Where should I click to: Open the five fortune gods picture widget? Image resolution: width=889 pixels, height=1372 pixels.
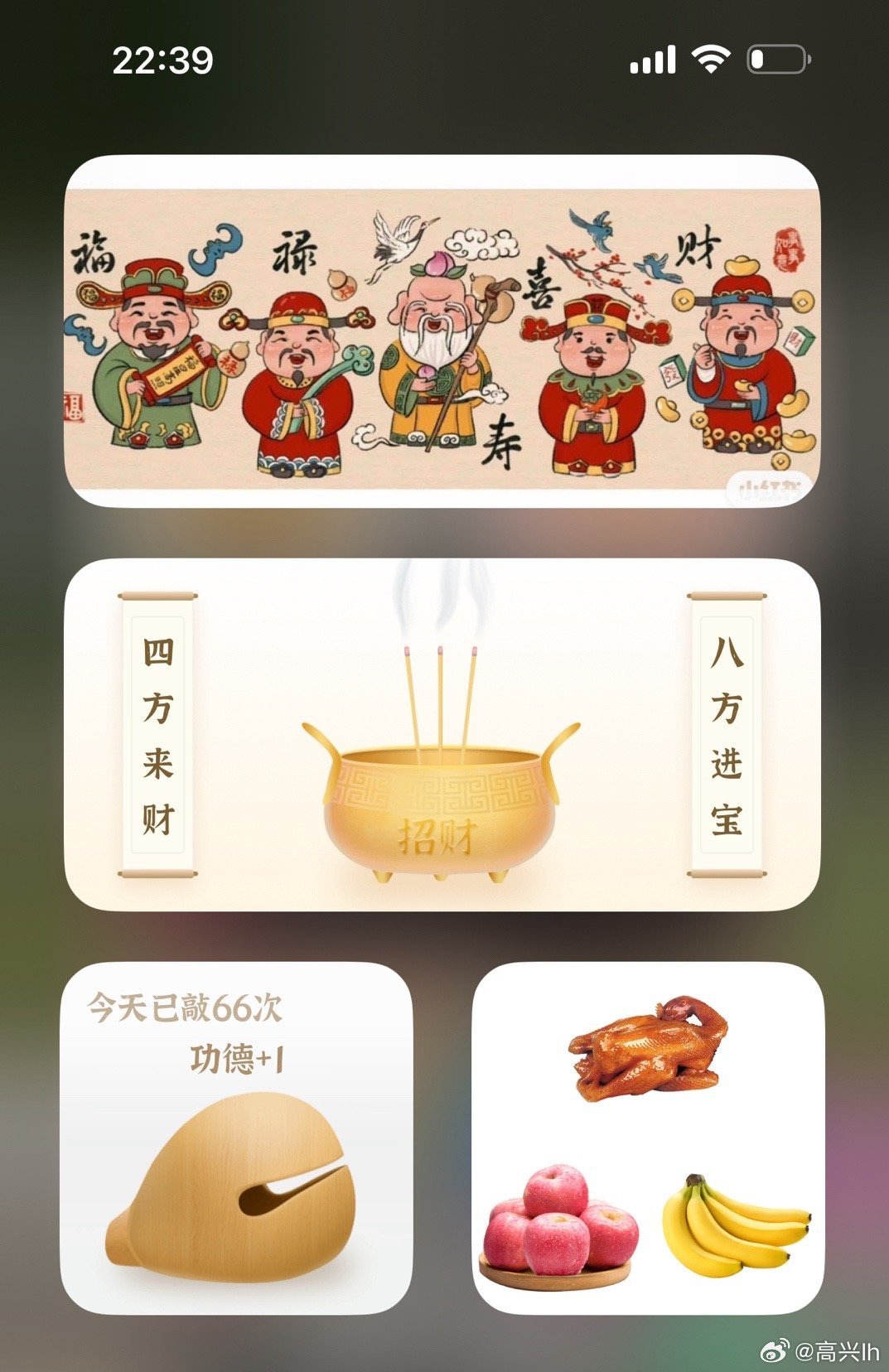click(442, 331)
